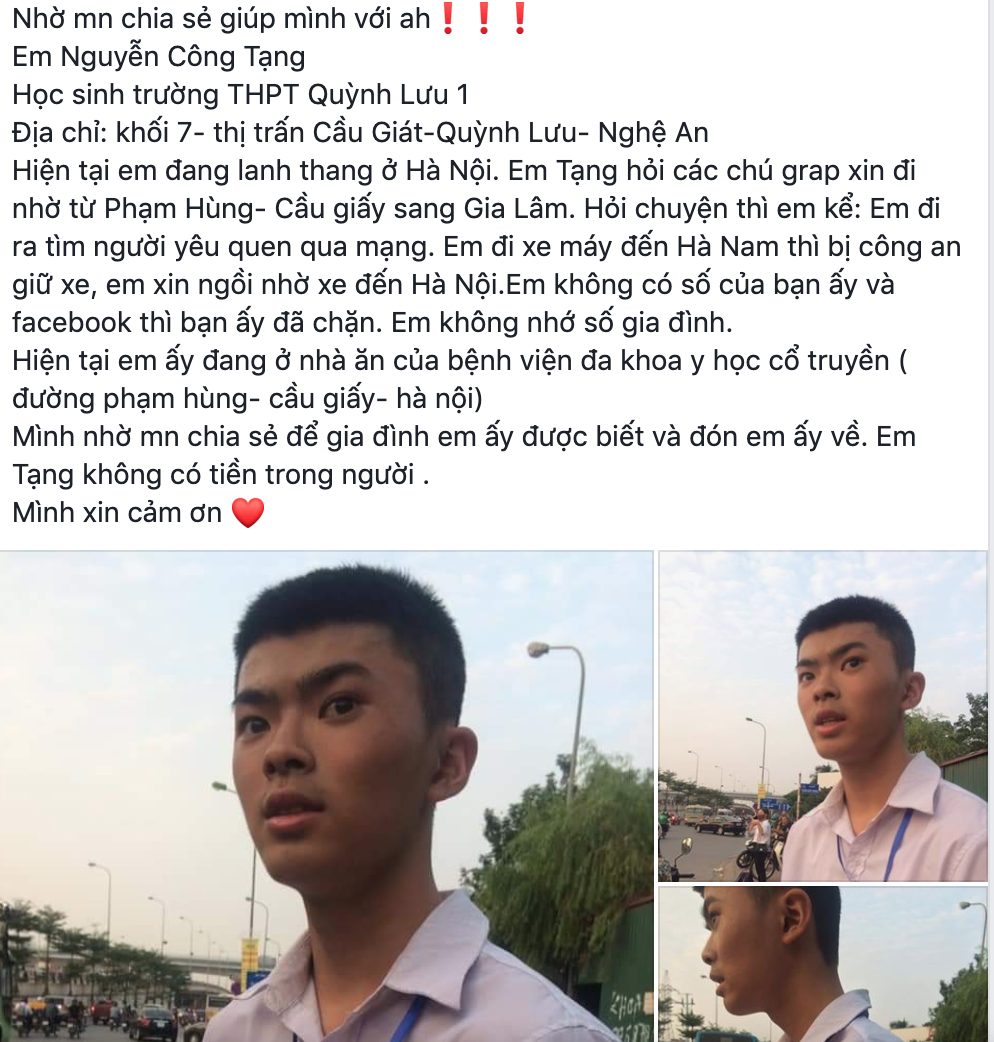Open the large front-facing photo of the boy
The image size is (994, 1042).
pyautogui.click(x=326, y=796)
